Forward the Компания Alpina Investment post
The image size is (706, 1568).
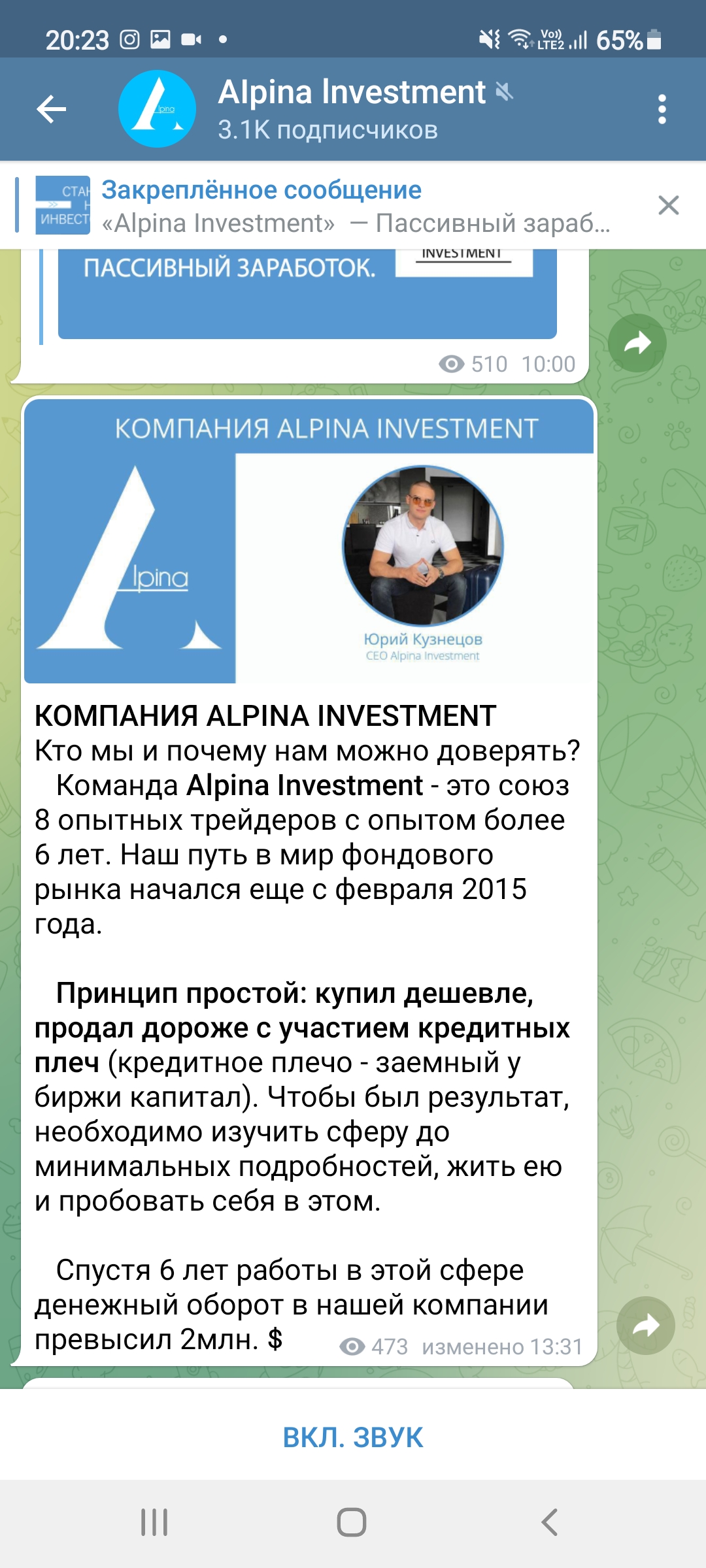click(x=645, y=1326)
